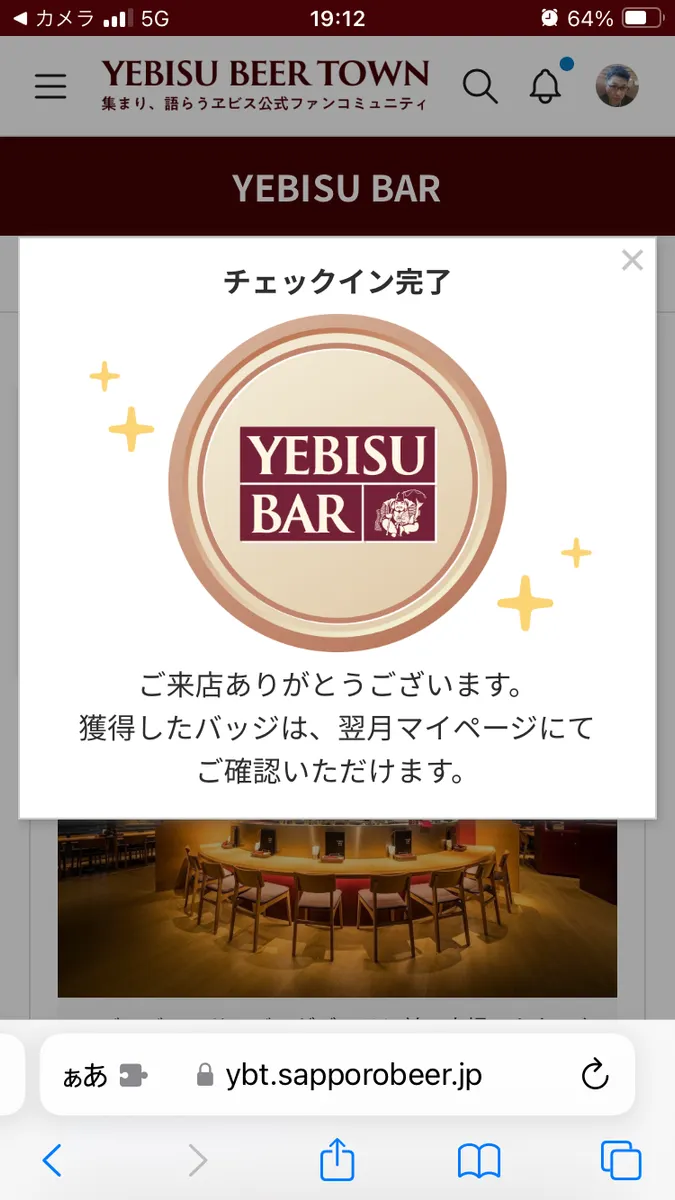This screenshot has width=675, height=1200.
Task: Open the notifications bell
Action: tap(545, 87)
